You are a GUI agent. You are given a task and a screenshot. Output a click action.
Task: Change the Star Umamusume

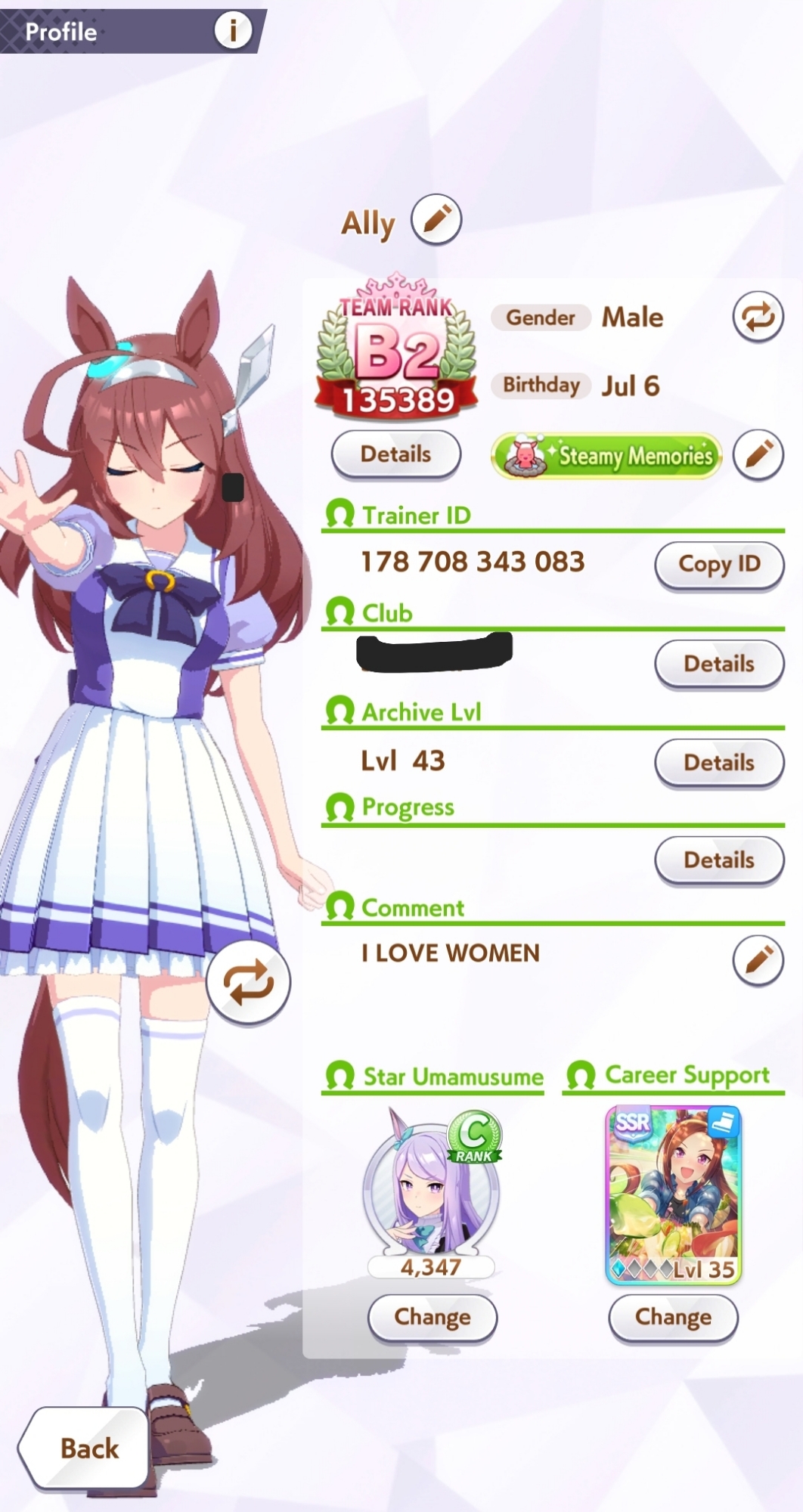tap(432, 1317)
